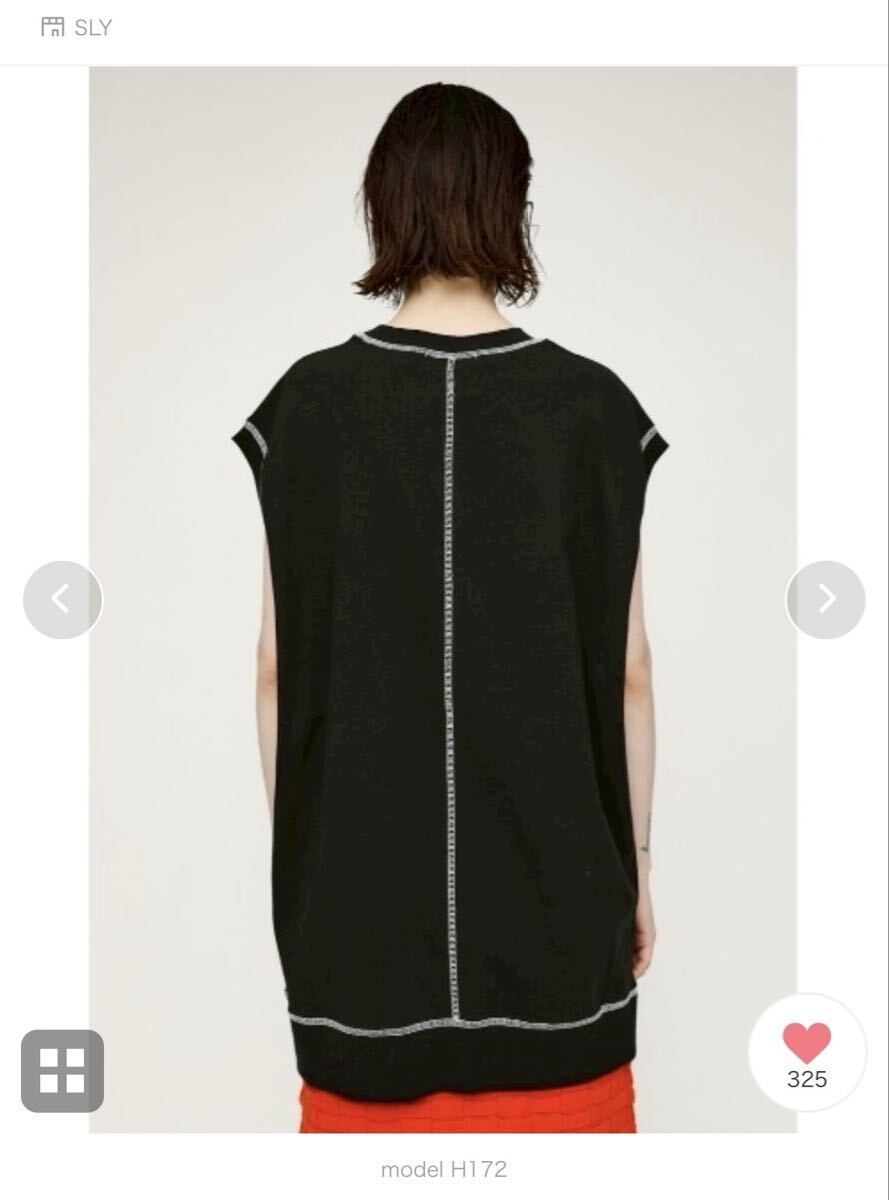Open the SLY brand shop link
Image resolution: width=889 pixels, height=1200 pixels.
(x=77, y=28)
